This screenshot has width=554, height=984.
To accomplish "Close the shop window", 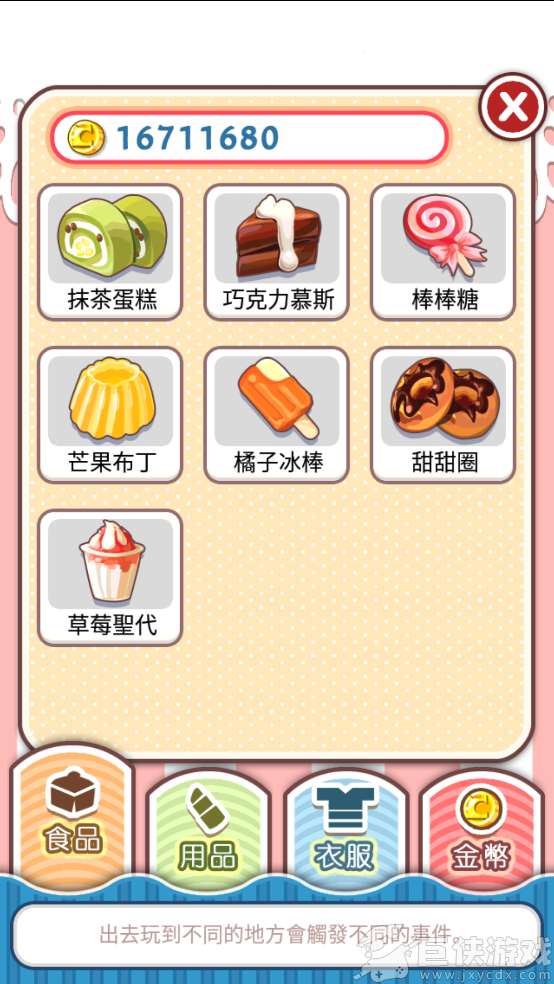I will (x=513, y=107).
